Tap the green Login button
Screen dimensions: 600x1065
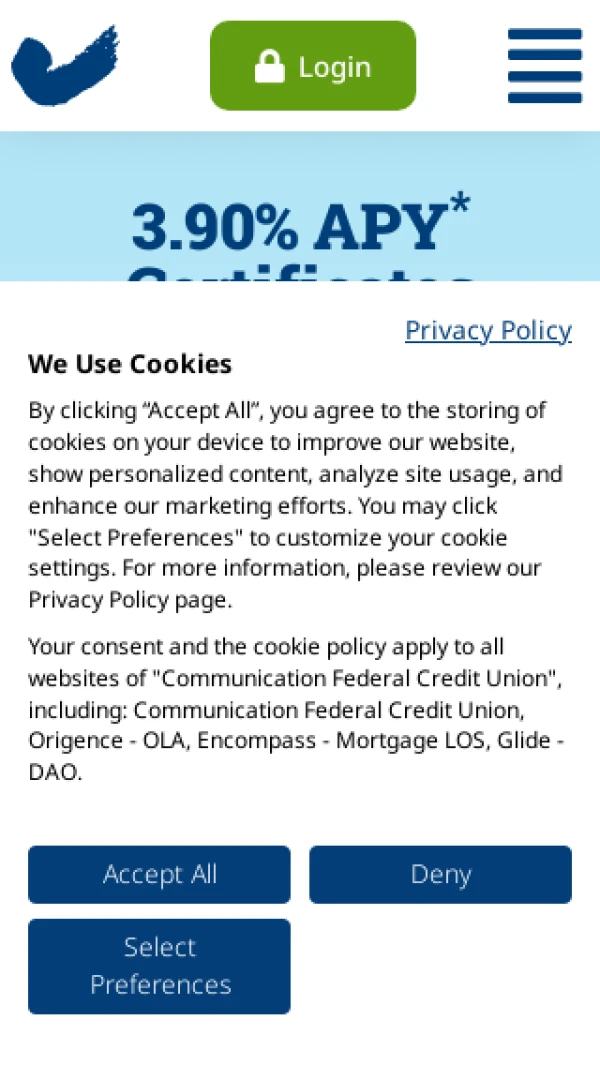click(313, 66)
